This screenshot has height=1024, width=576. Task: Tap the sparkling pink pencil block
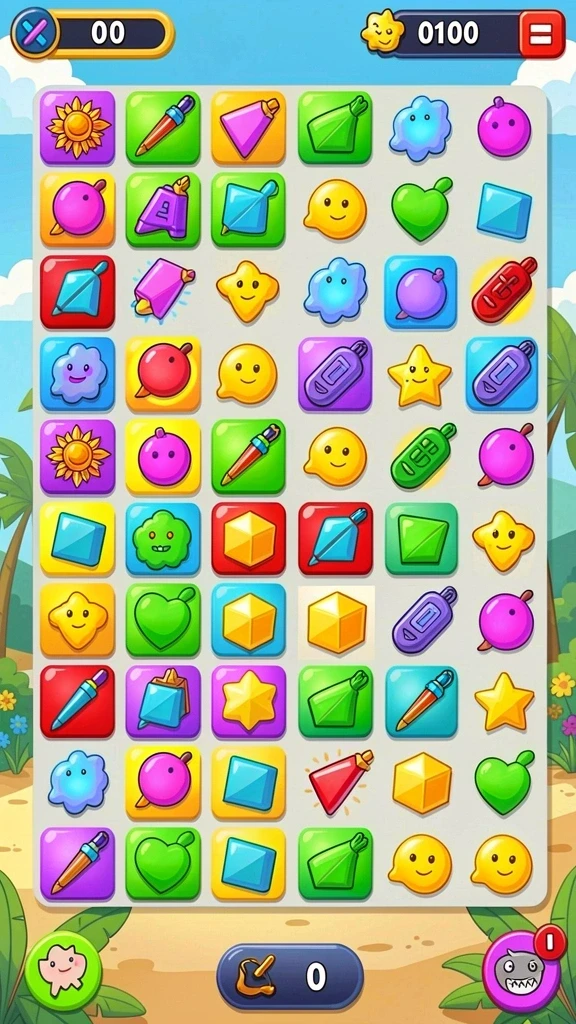point(163,288)
